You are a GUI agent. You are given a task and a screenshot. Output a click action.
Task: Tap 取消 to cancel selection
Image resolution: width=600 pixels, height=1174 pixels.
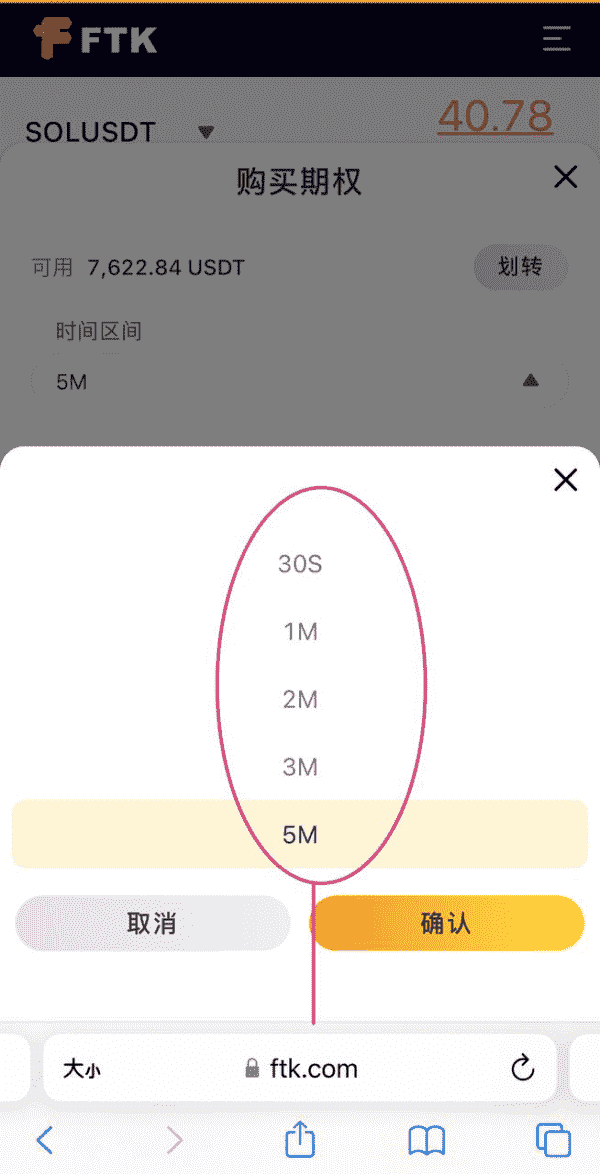coord(152,923)
